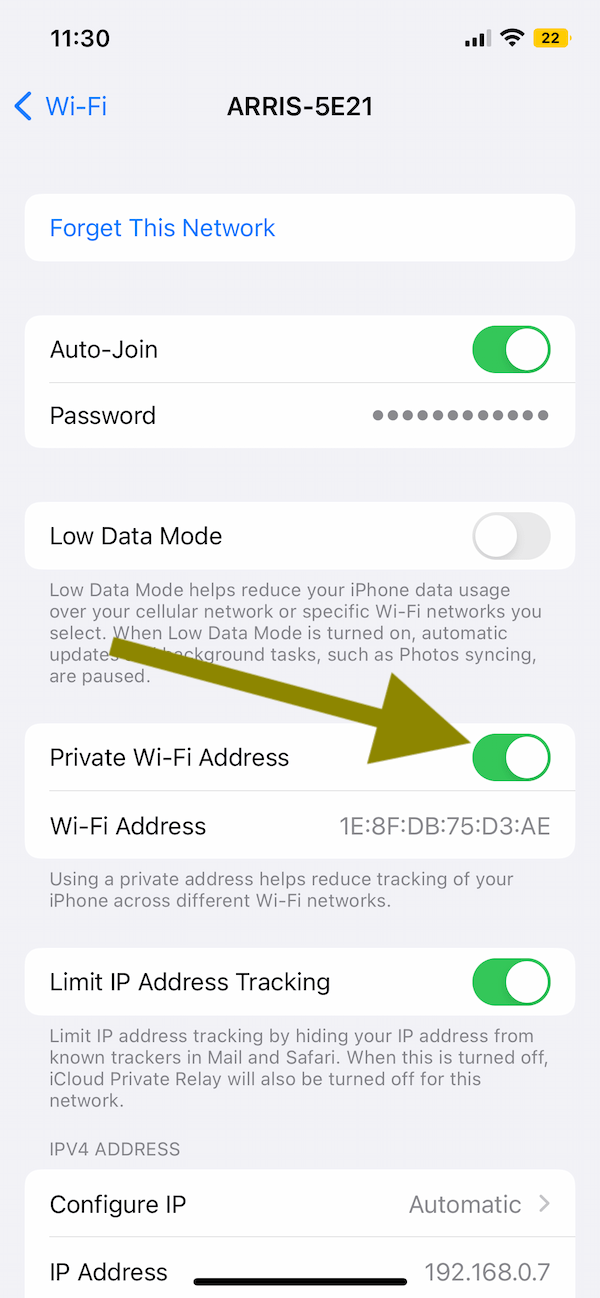Viewport: 600px width, 1298px height.
Task: Enable Low Data Mode
Action: pyautogui.click(x=511, y=536)
